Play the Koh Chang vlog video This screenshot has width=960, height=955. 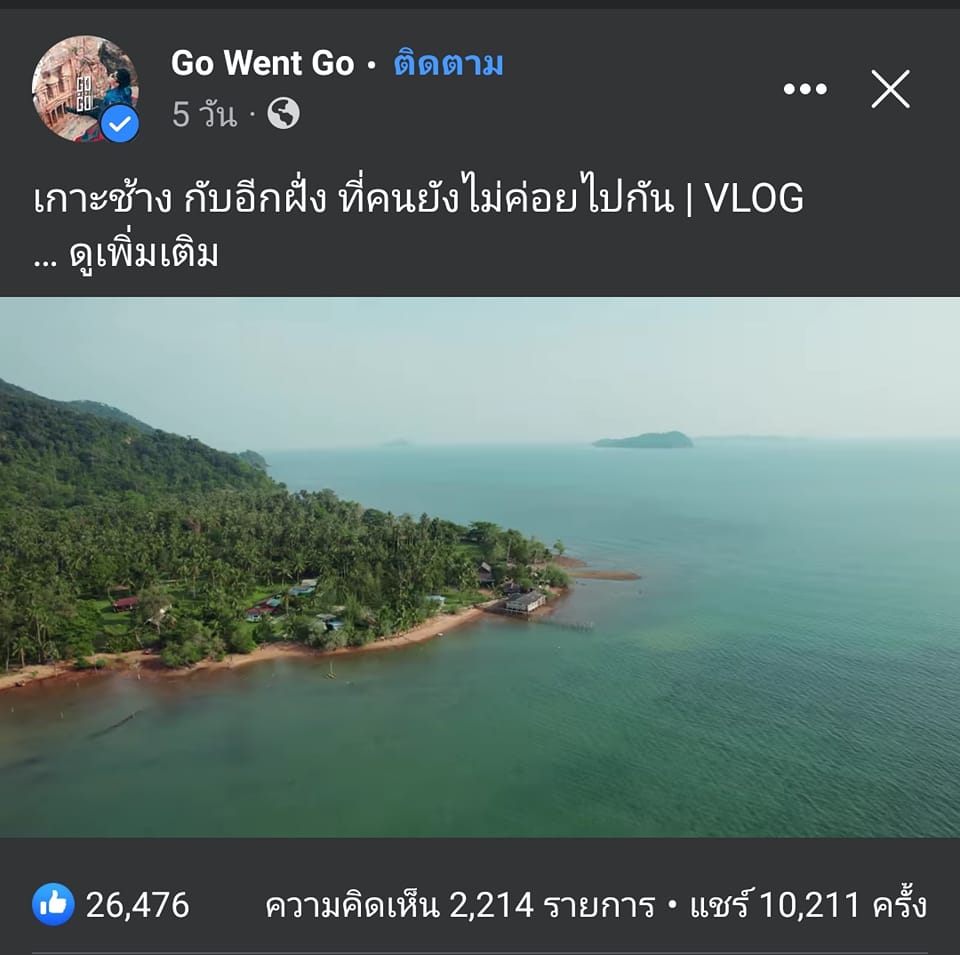tap(480, 567)
